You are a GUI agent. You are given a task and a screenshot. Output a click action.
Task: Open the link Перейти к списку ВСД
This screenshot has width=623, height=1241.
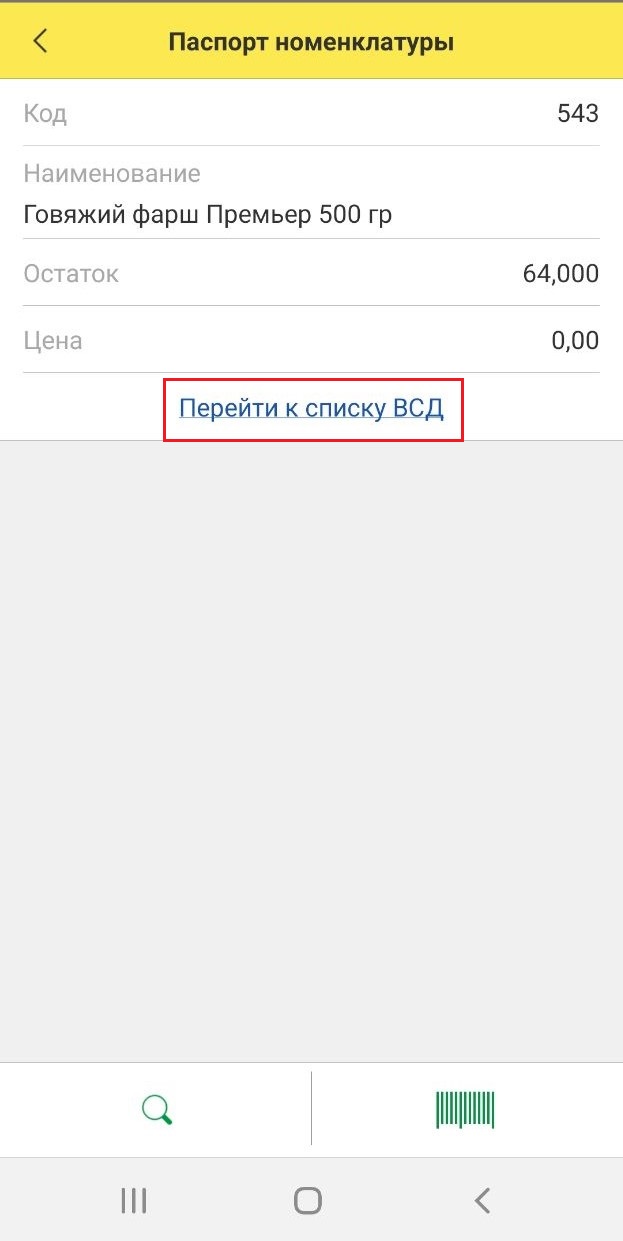click(311, 408)
